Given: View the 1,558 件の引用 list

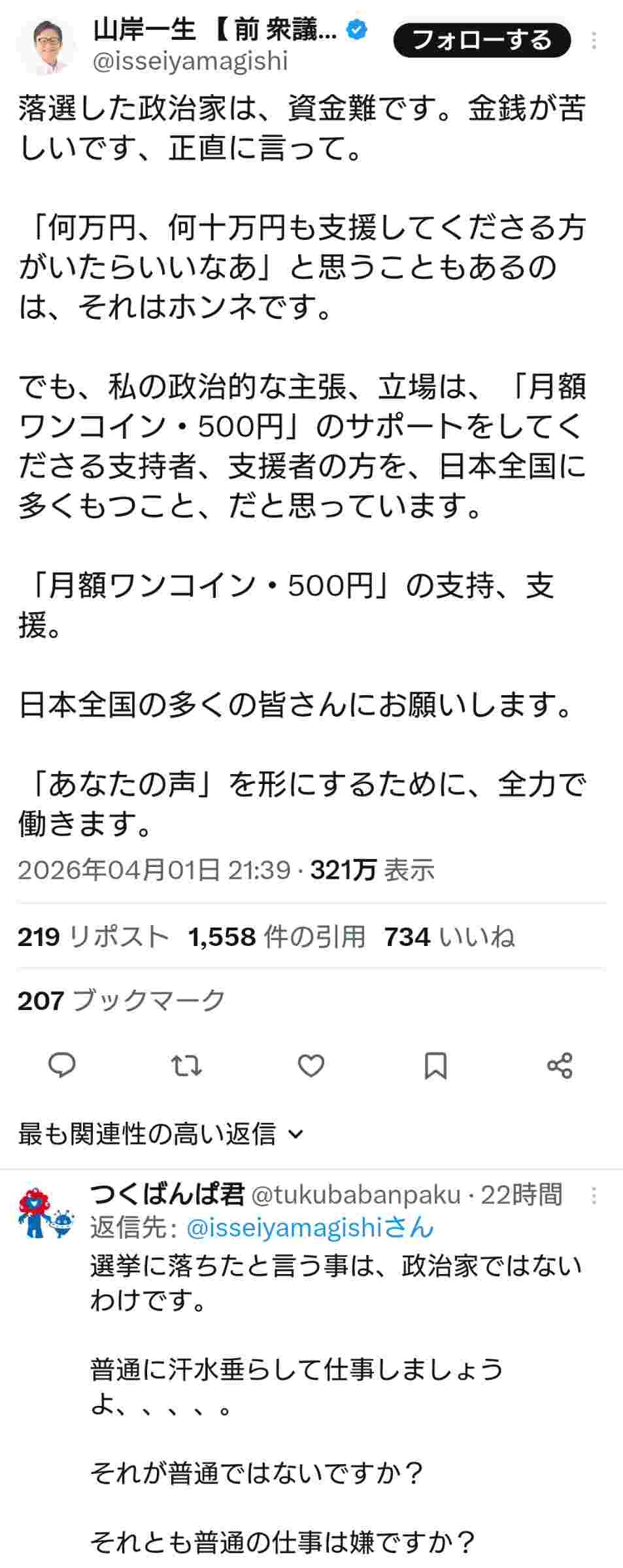Looking at the screenshot, I should pos(277,937).
